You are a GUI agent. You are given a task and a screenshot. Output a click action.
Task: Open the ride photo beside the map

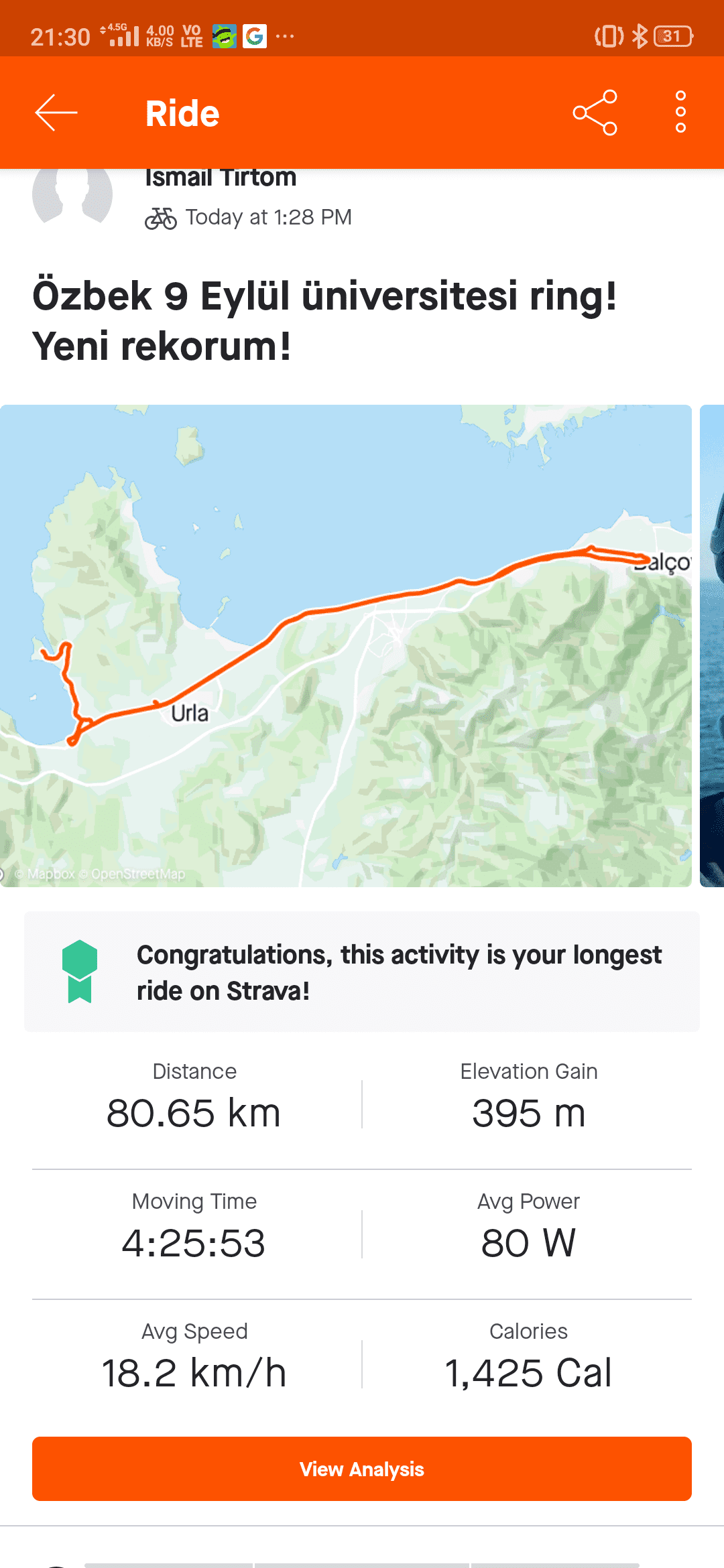tap(712, 645)
